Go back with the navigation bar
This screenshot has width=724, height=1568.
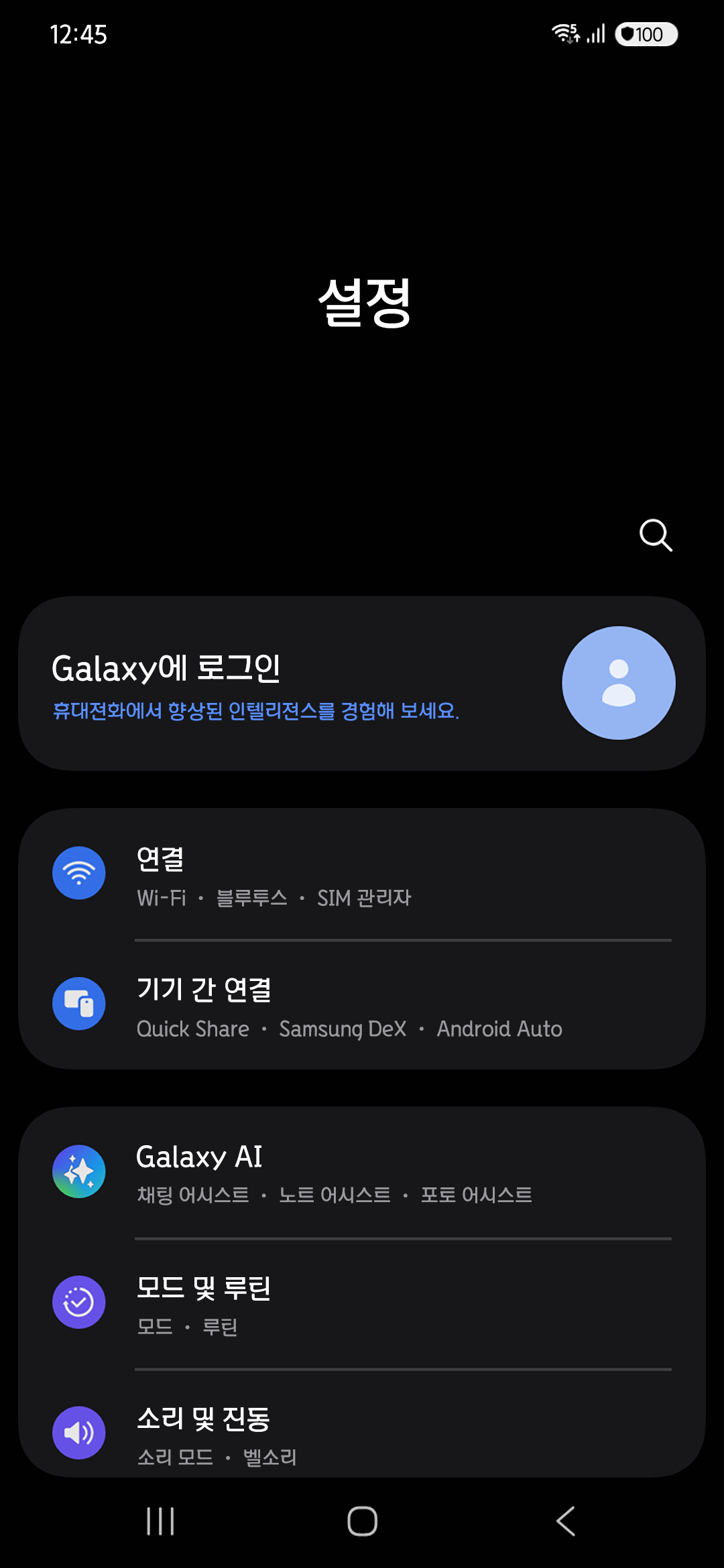click(x=566, y=1521)
